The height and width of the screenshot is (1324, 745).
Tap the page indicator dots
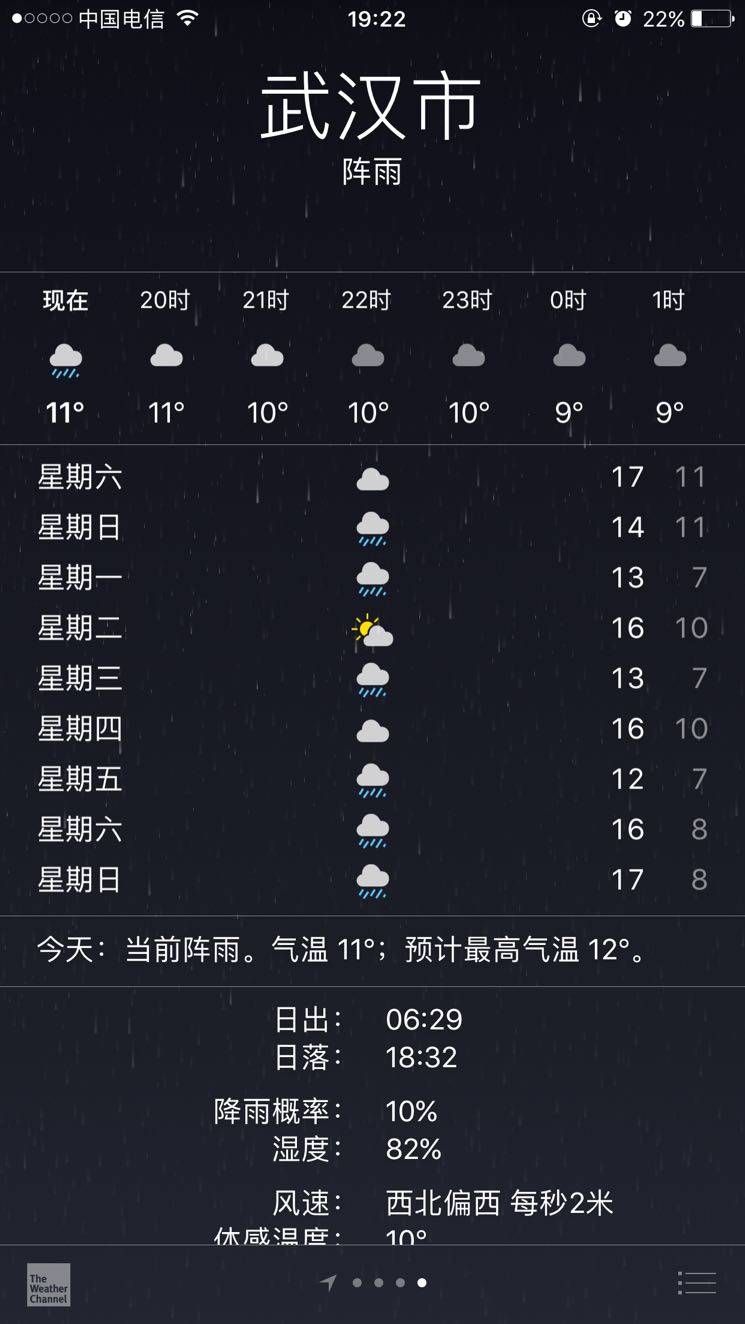click(389, 1283)
